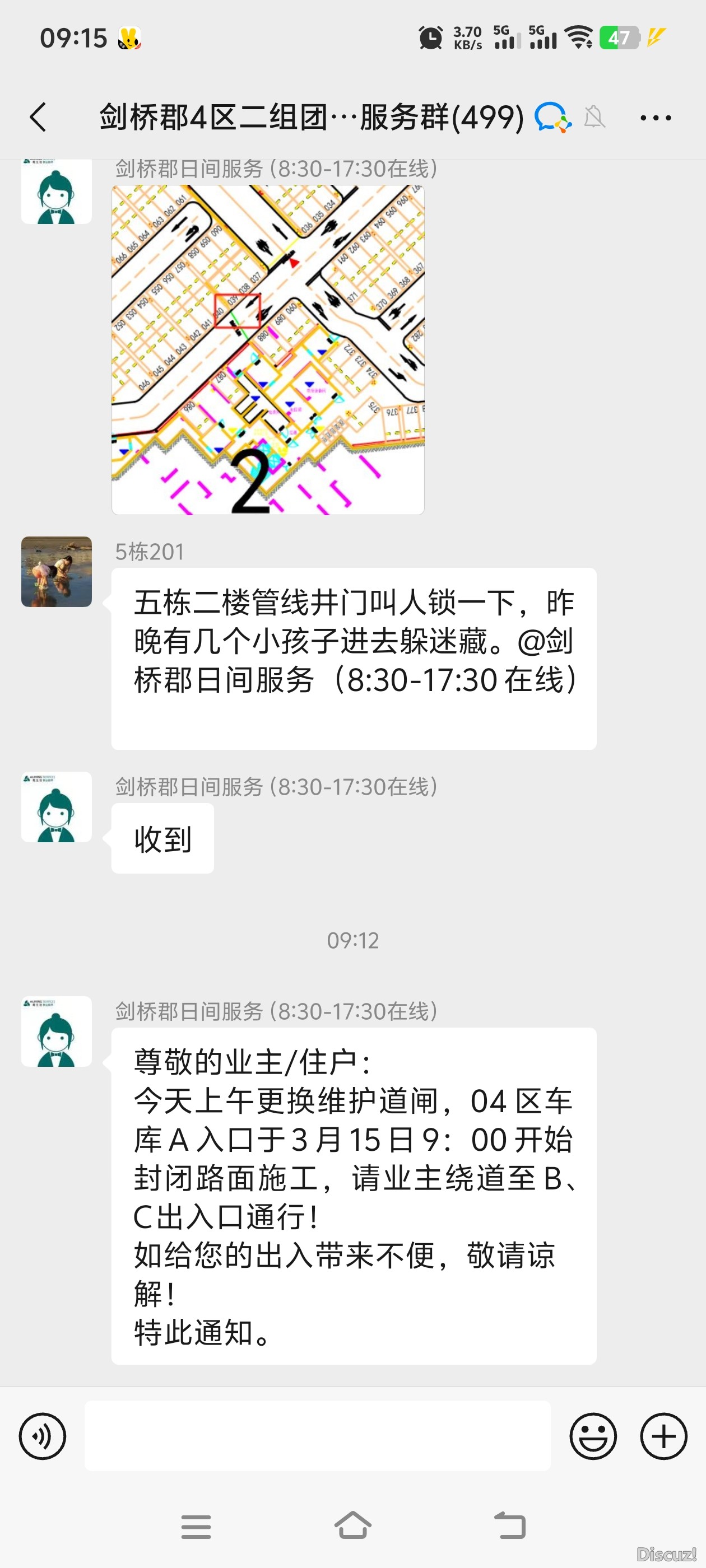Open the emoji picker
706x1568 pixels.
click(x=593, y=1435)
